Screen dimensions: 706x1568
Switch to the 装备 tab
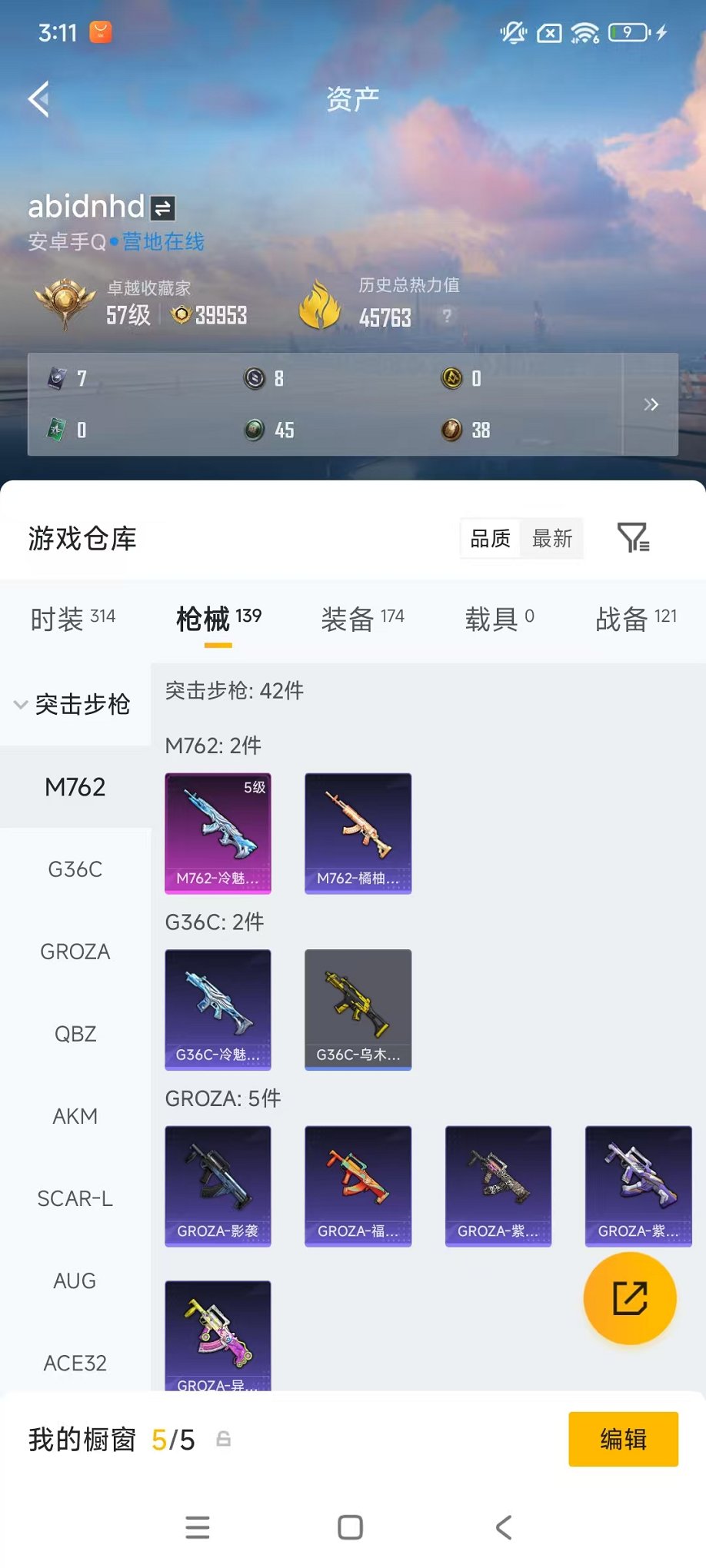350,617
